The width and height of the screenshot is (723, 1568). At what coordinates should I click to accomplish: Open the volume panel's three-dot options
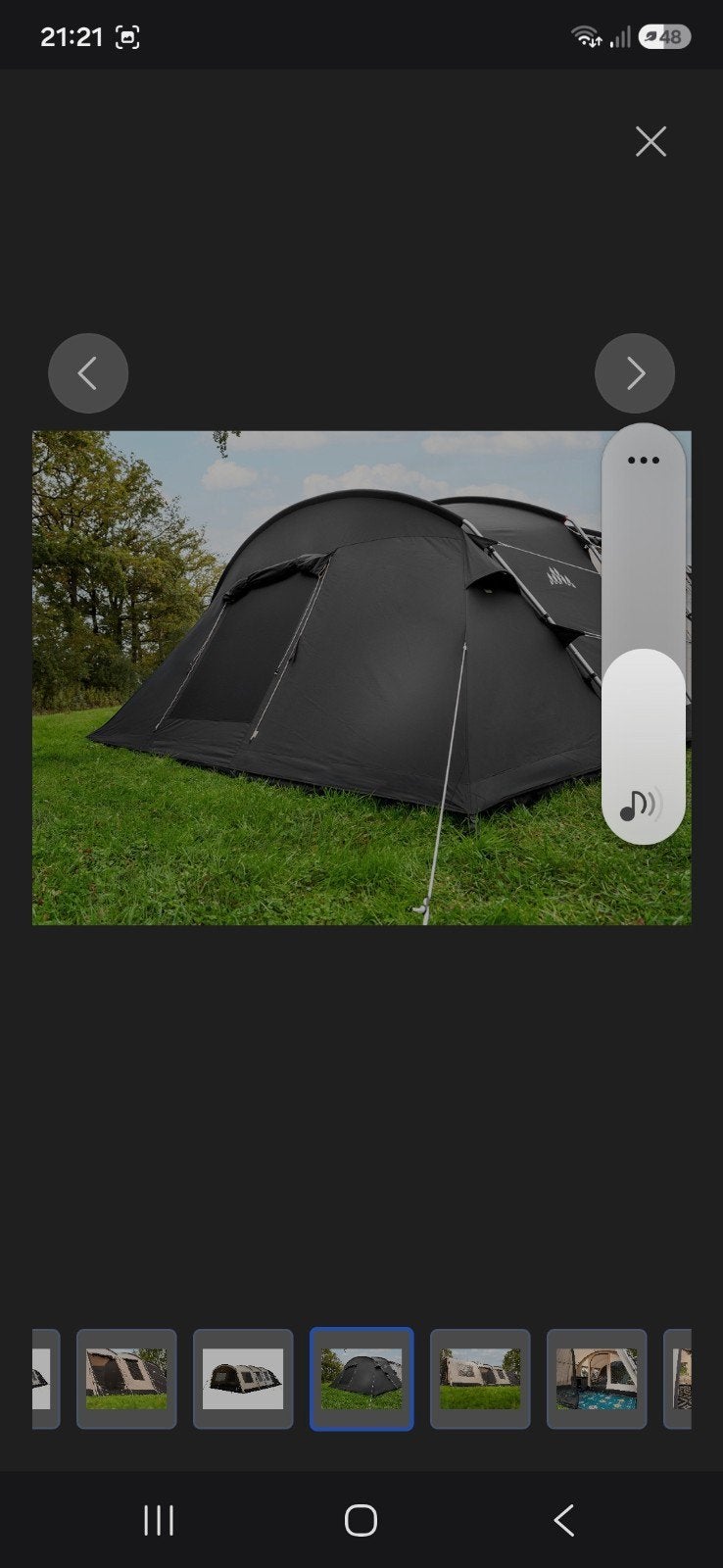pyautogui.click(x=644, y=460)
